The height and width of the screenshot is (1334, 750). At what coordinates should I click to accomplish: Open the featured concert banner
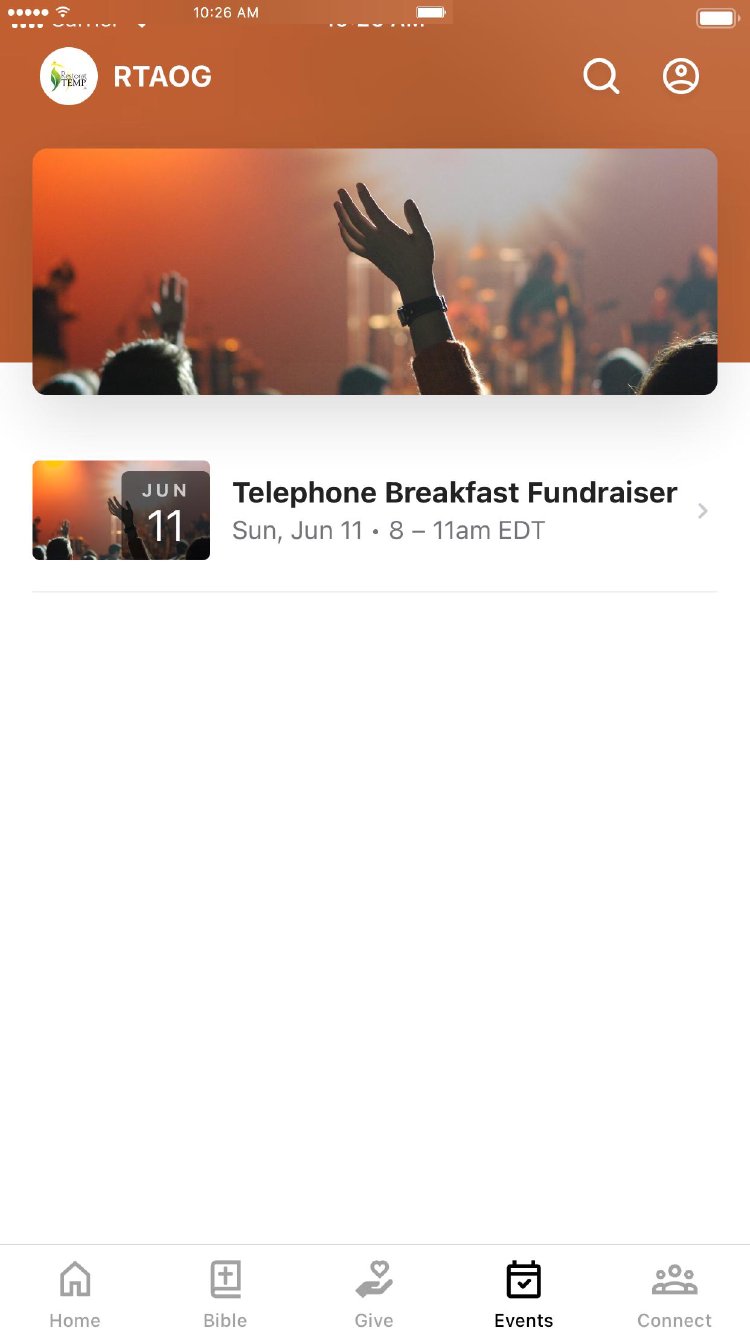tap(375, 271)
